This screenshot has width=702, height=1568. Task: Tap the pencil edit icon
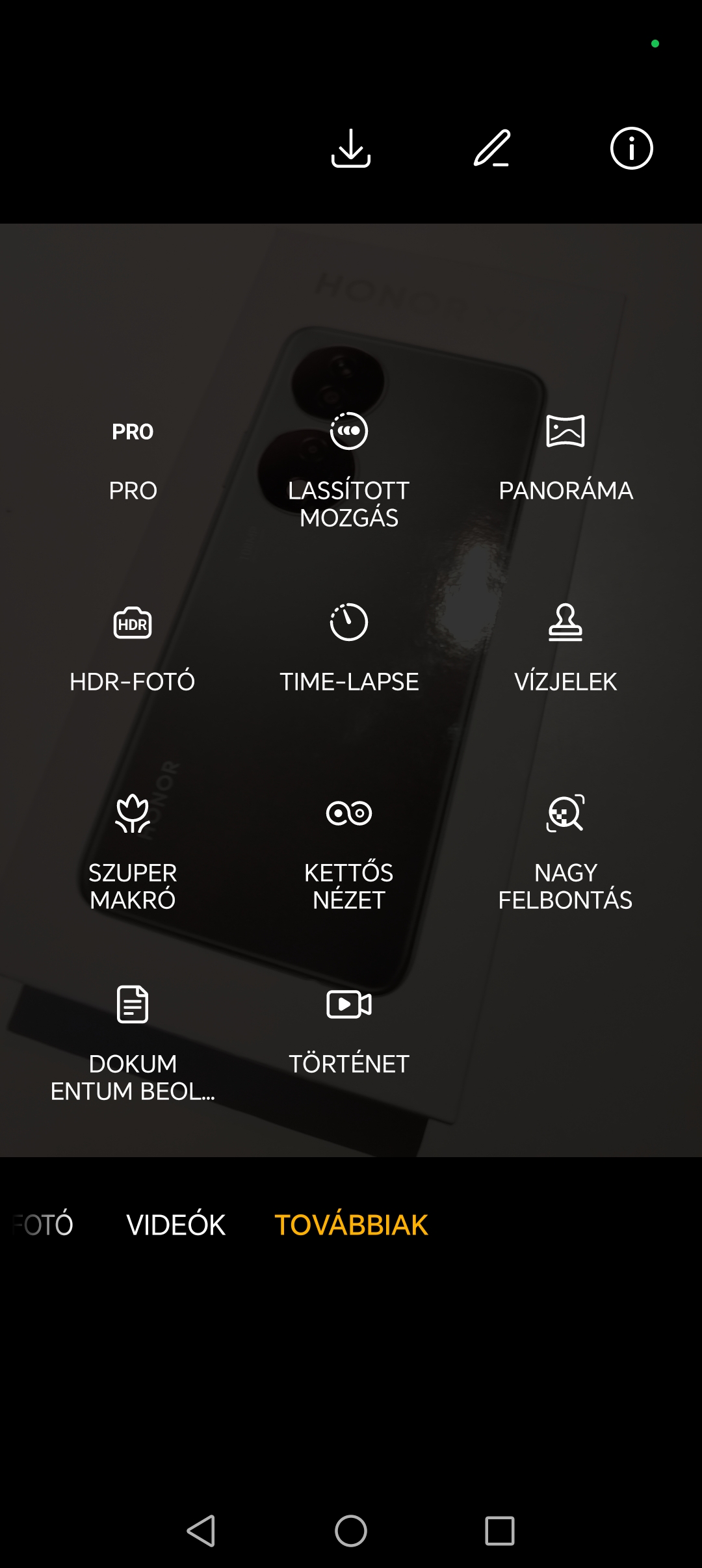(x=491, y=148)
